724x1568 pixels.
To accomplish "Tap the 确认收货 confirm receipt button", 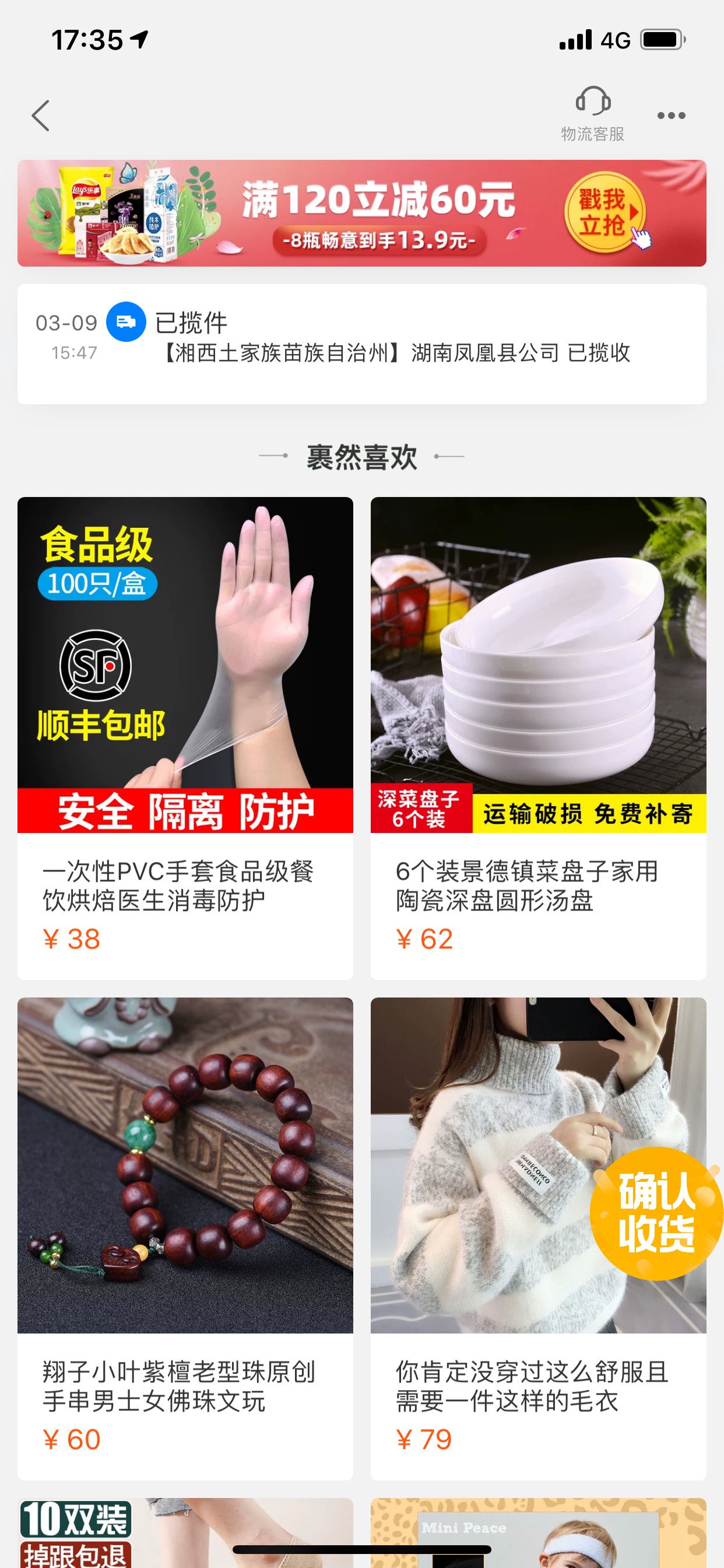I will pyautogui.click(x=656, y=1212).
